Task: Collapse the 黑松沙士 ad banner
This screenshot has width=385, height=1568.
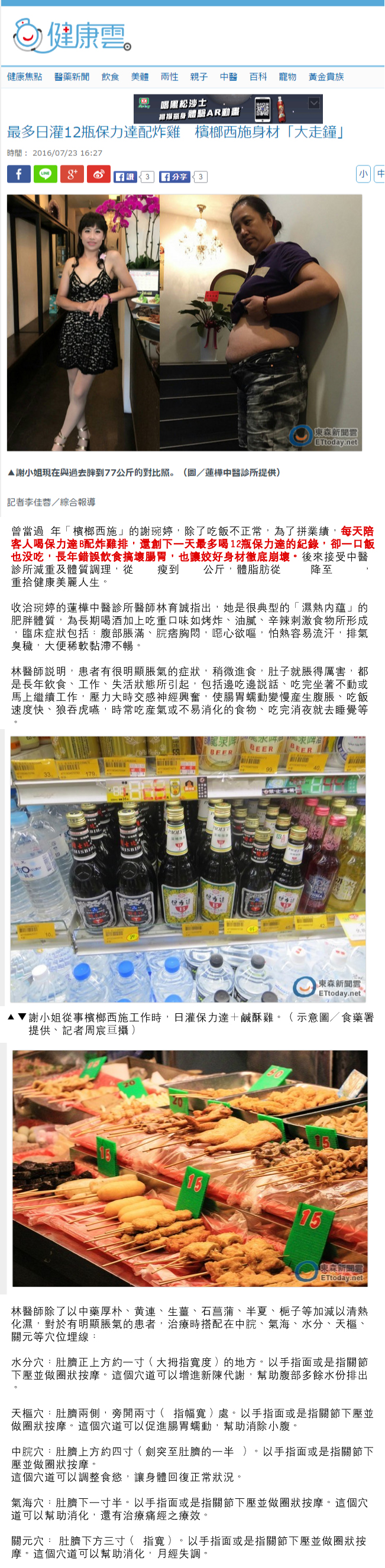Action: [x=313, y=103]
